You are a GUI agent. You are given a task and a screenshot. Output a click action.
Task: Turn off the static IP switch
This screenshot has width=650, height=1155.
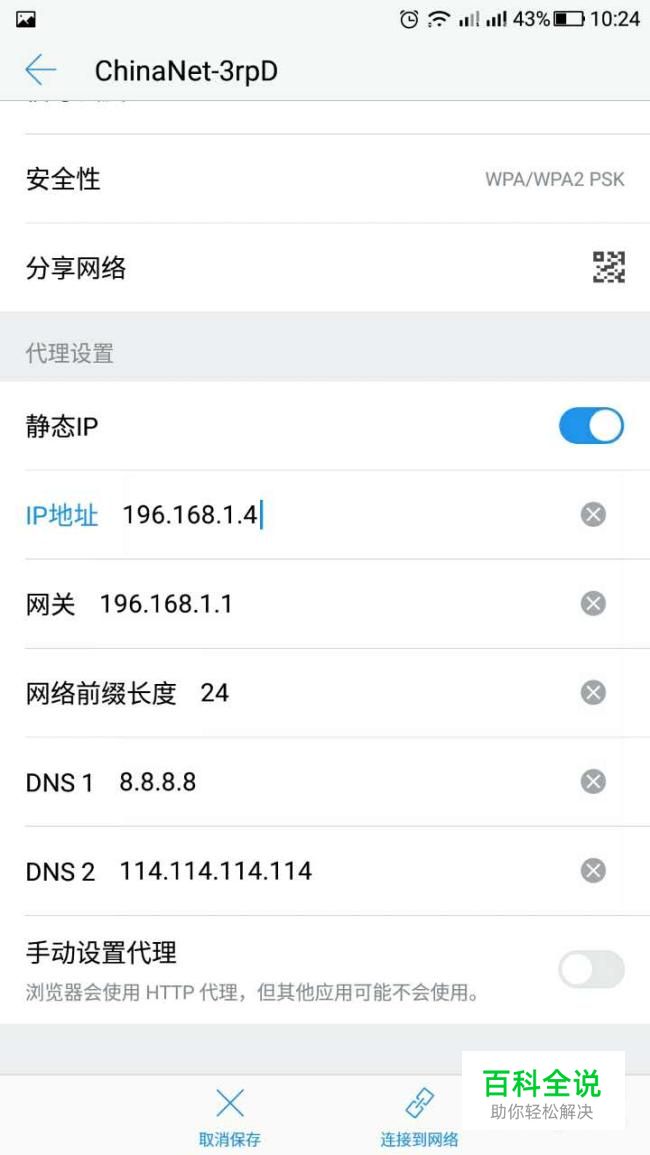pos(591,426)
